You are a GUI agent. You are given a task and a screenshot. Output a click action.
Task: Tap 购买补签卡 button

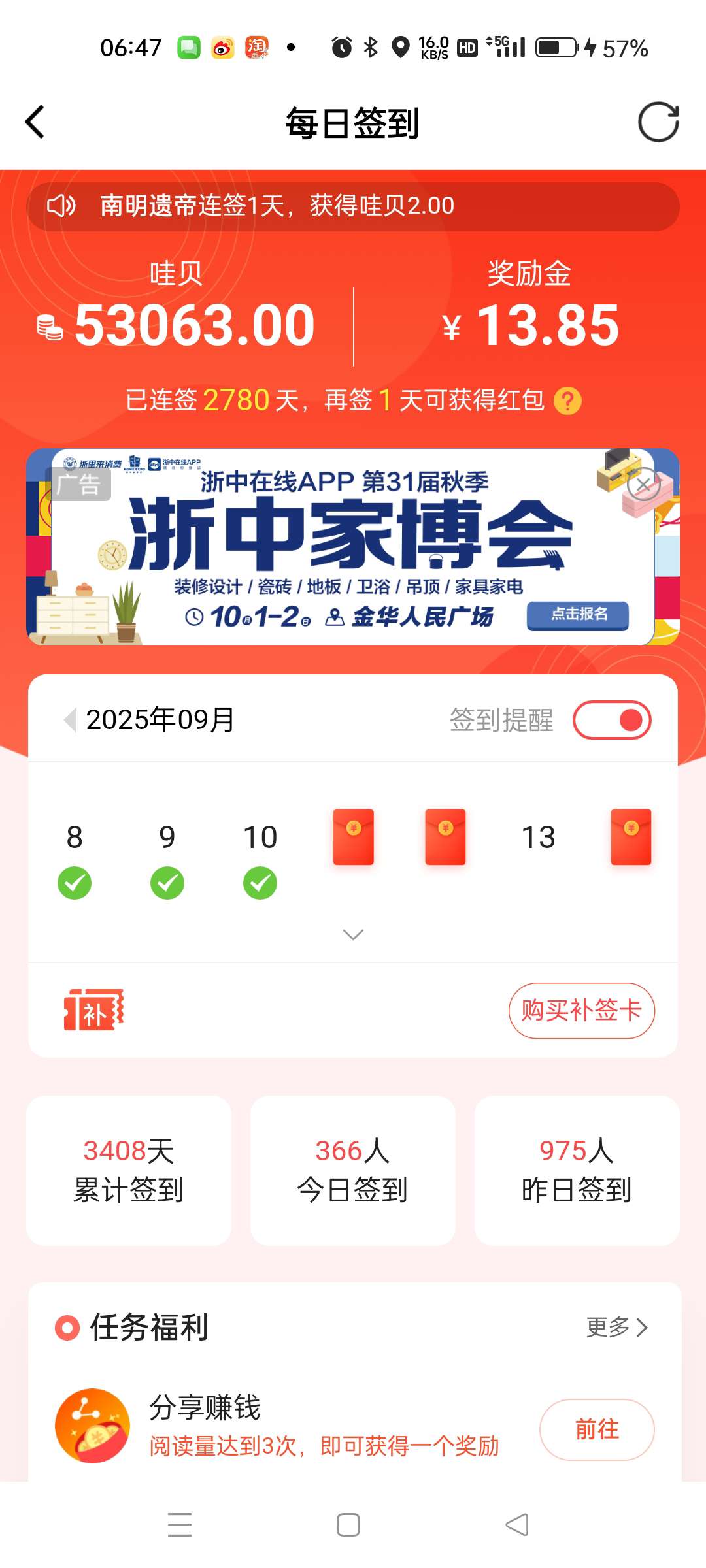(581, 1010)
